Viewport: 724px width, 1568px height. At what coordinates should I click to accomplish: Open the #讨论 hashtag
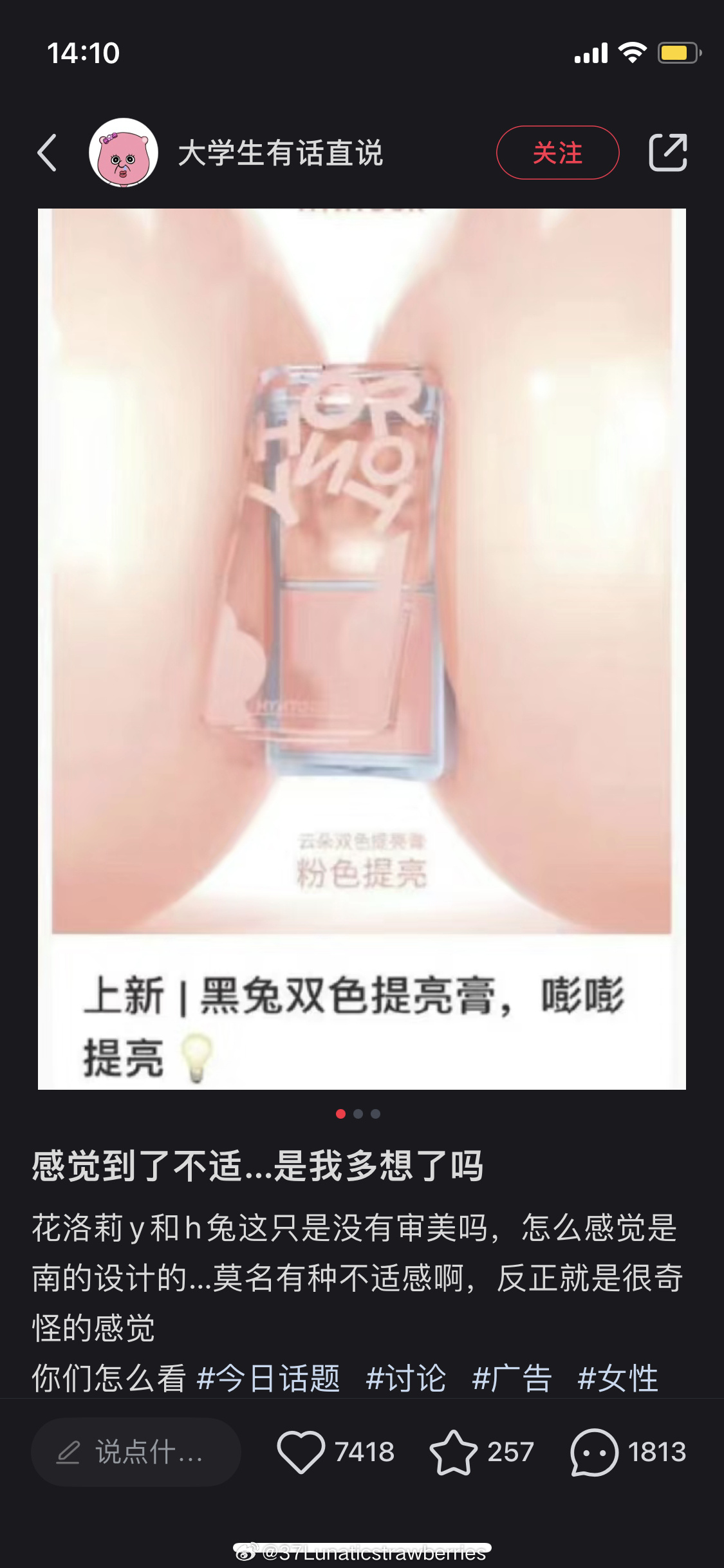405,1379
